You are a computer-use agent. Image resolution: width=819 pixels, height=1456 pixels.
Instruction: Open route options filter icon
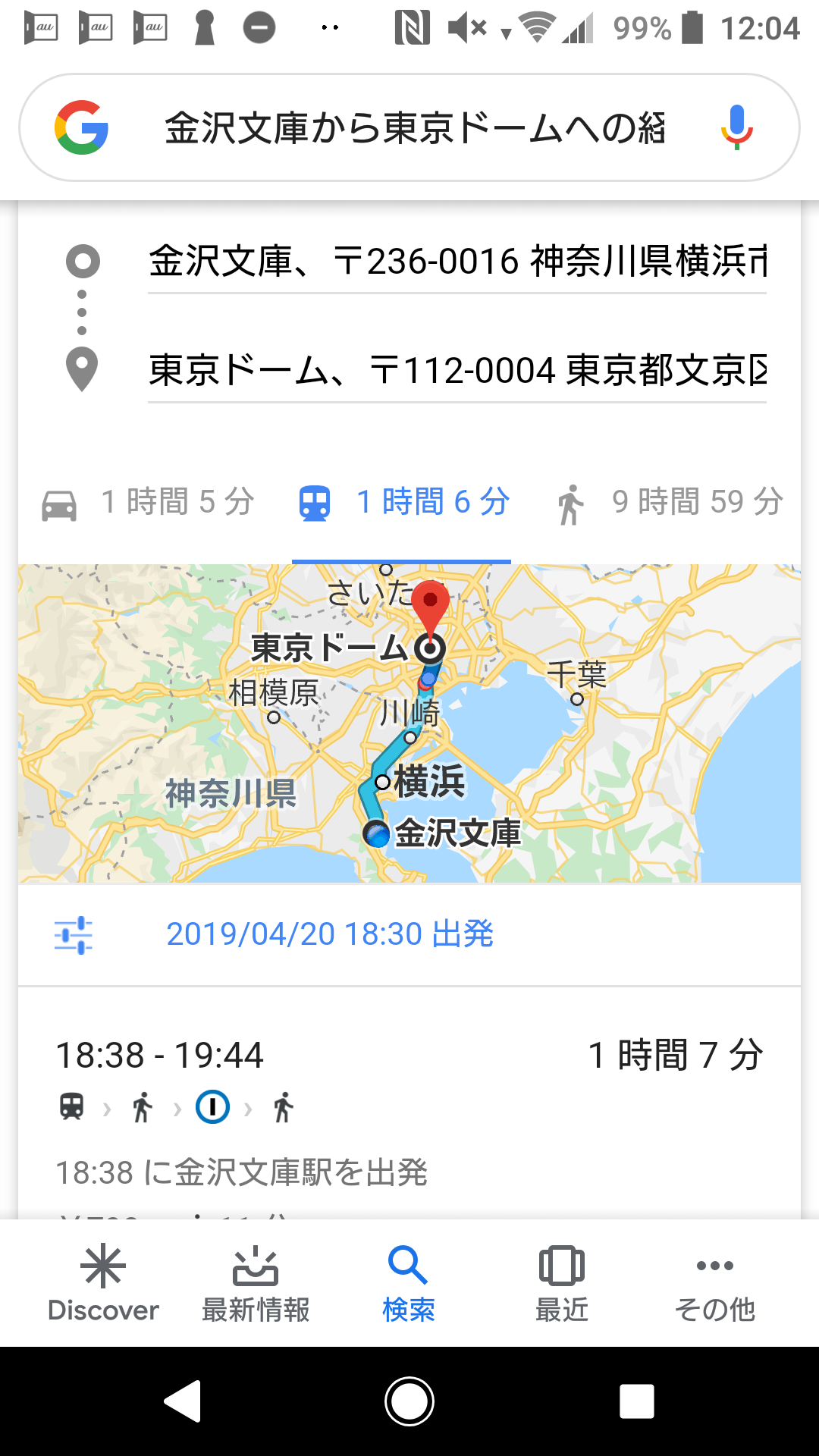[x=74, y=935]
